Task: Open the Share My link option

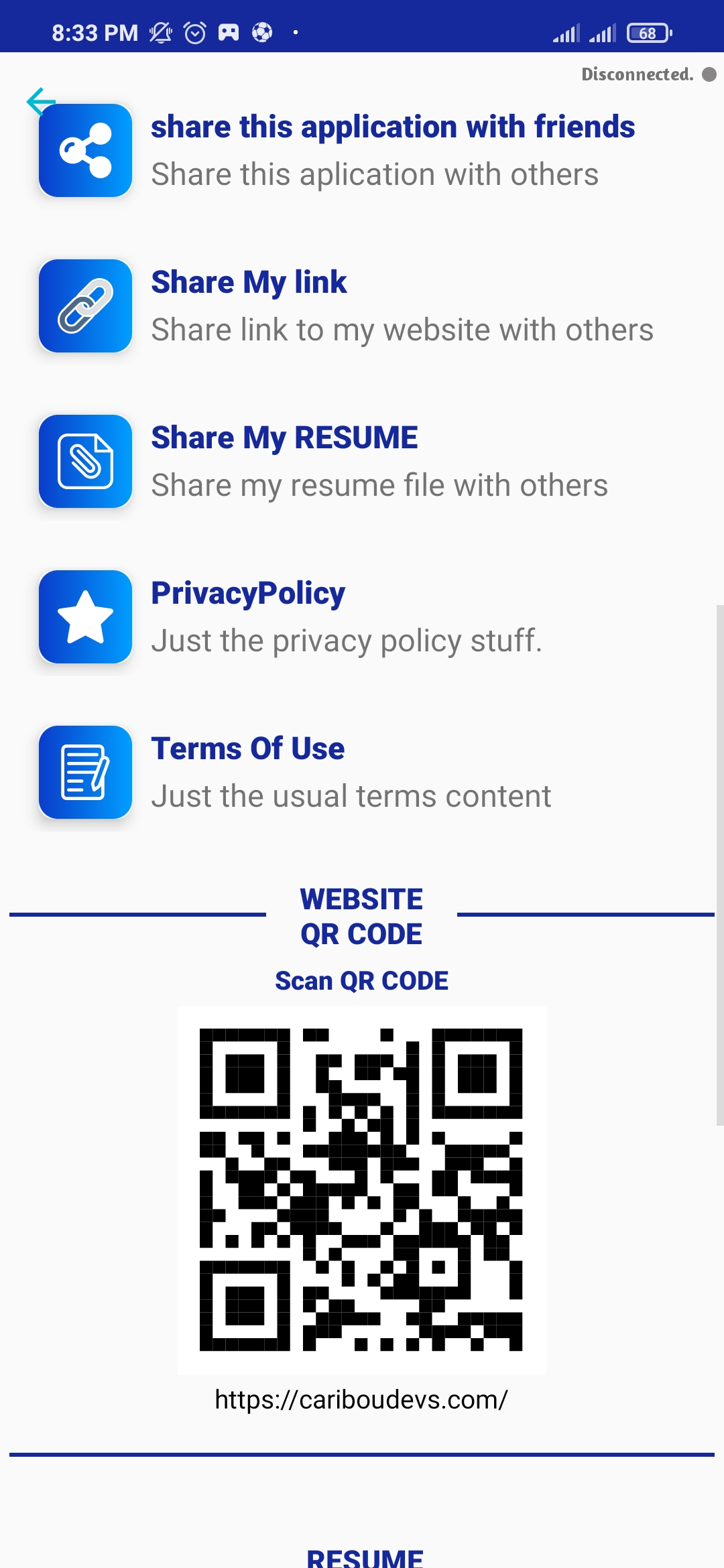Action: tap(402, 304)
